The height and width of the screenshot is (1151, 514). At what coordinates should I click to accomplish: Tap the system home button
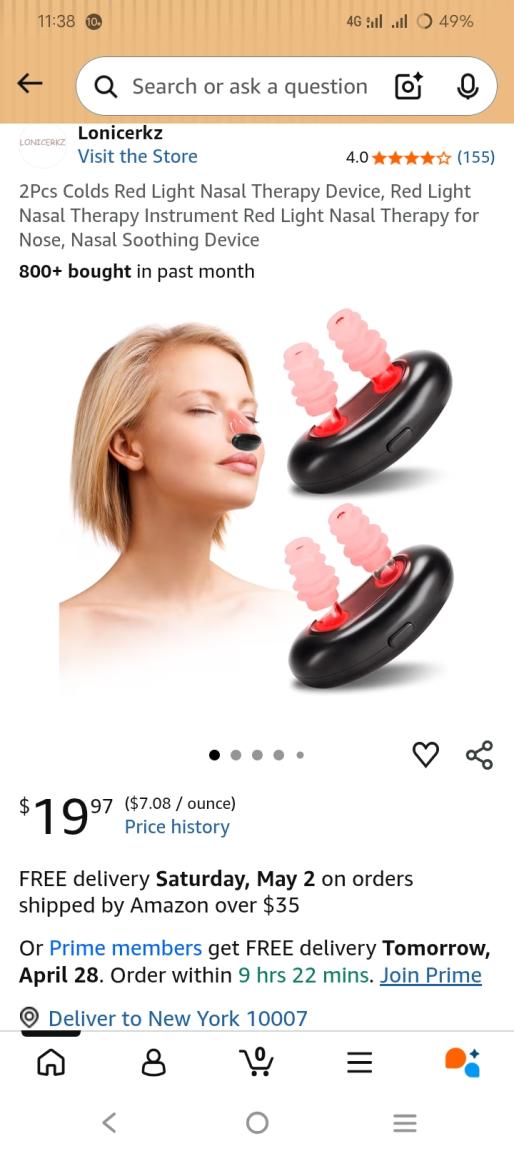pos(257,1122)
